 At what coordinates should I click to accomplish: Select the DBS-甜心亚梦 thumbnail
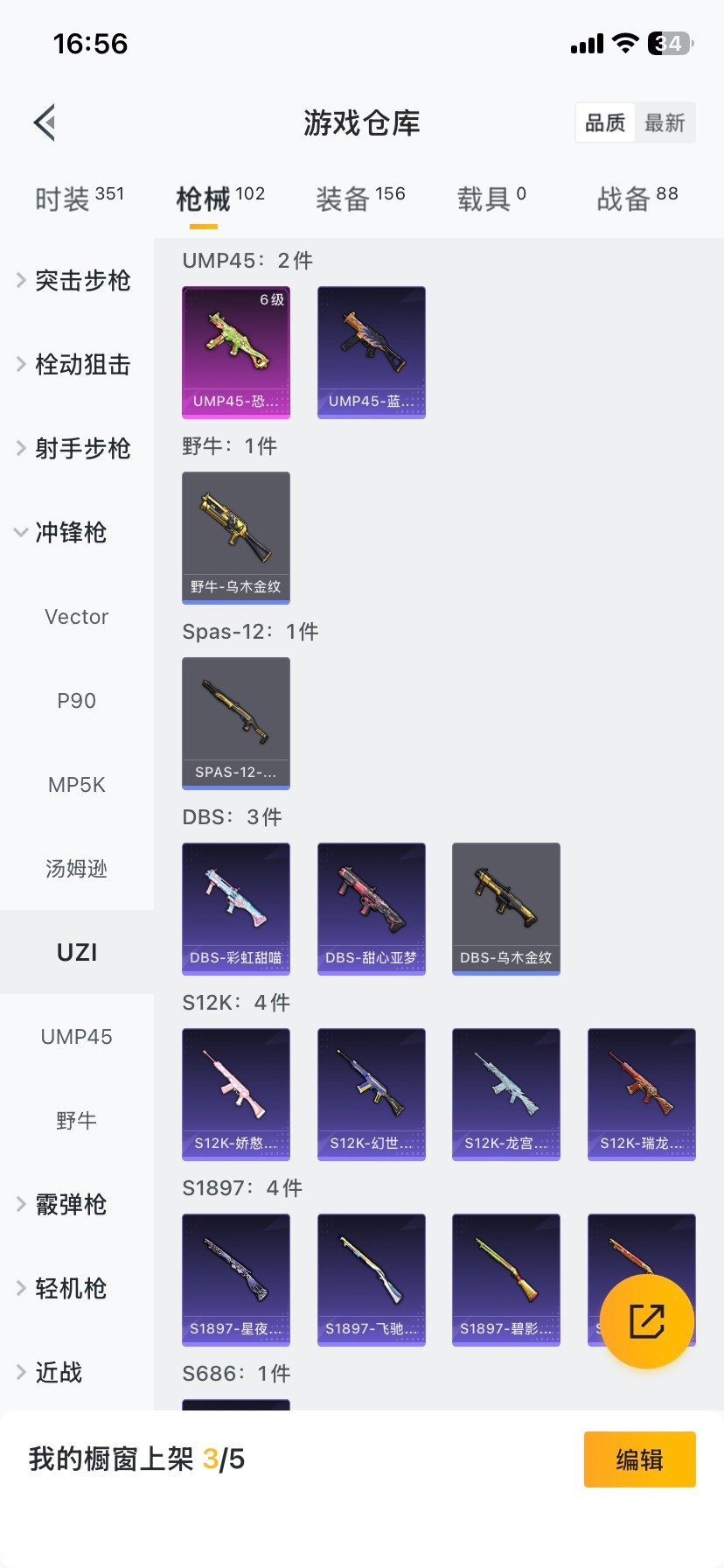point(371,908)
